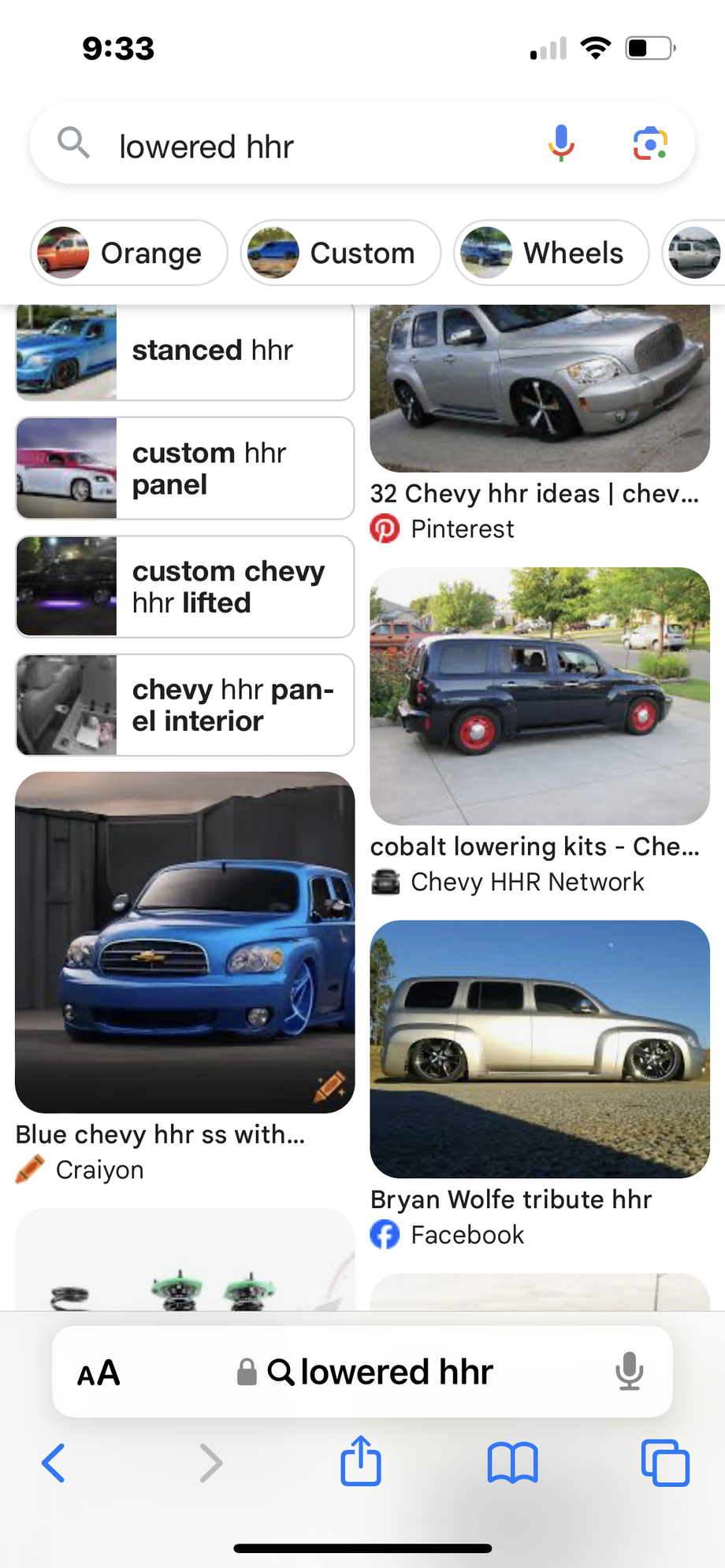Viewport: 725px width, 1568px height.
Task: Select the Orange filter chip
Action: pyautogui.click(x=129, y=253)
